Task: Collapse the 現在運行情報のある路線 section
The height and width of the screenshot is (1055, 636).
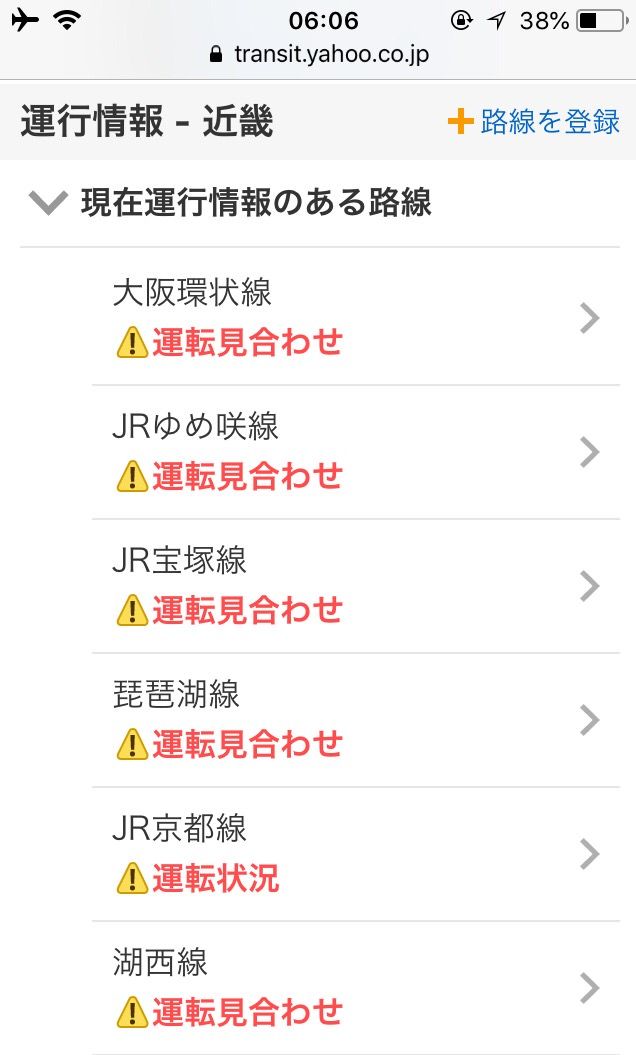Action: (x=229, y=203)
